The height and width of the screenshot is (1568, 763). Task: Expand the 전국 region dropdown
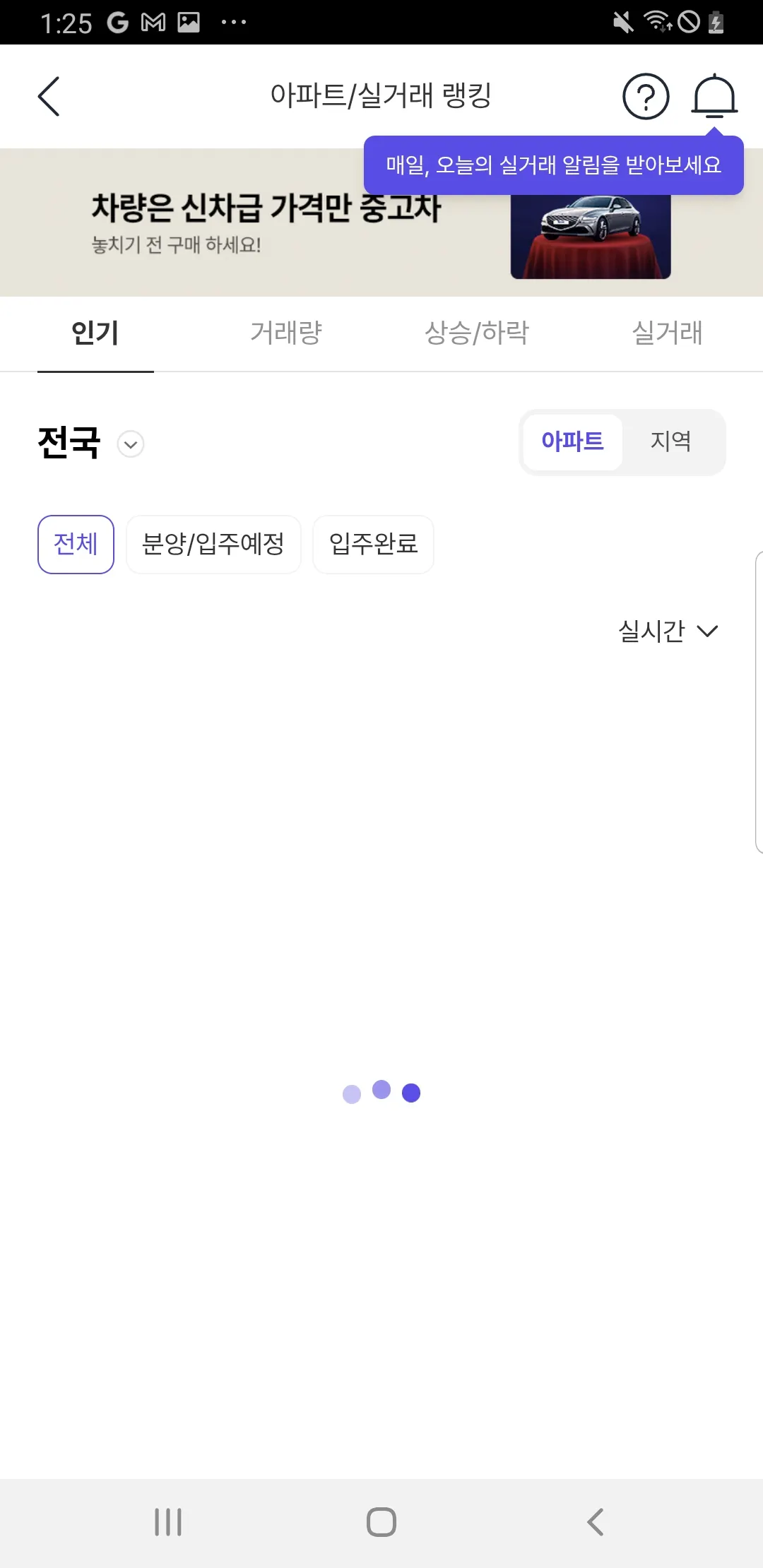[x=130, y=444]
